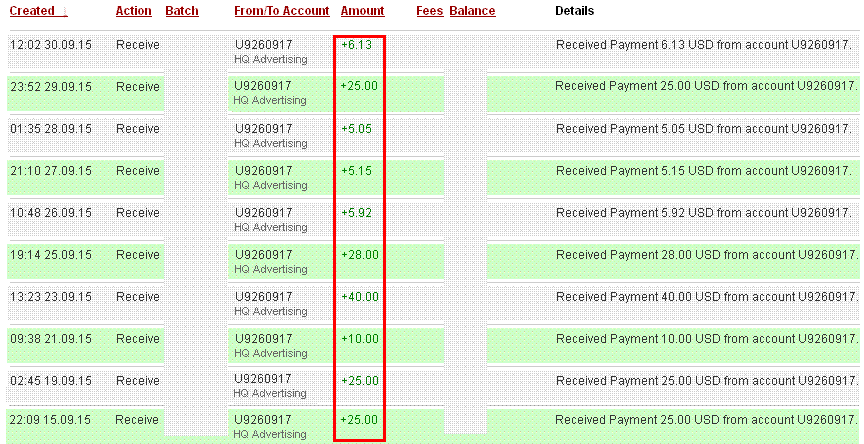Image resolution: width=864 pixels, height=444 pixels.
Task: Sort by From/To Account header
Action: [282, 11]
